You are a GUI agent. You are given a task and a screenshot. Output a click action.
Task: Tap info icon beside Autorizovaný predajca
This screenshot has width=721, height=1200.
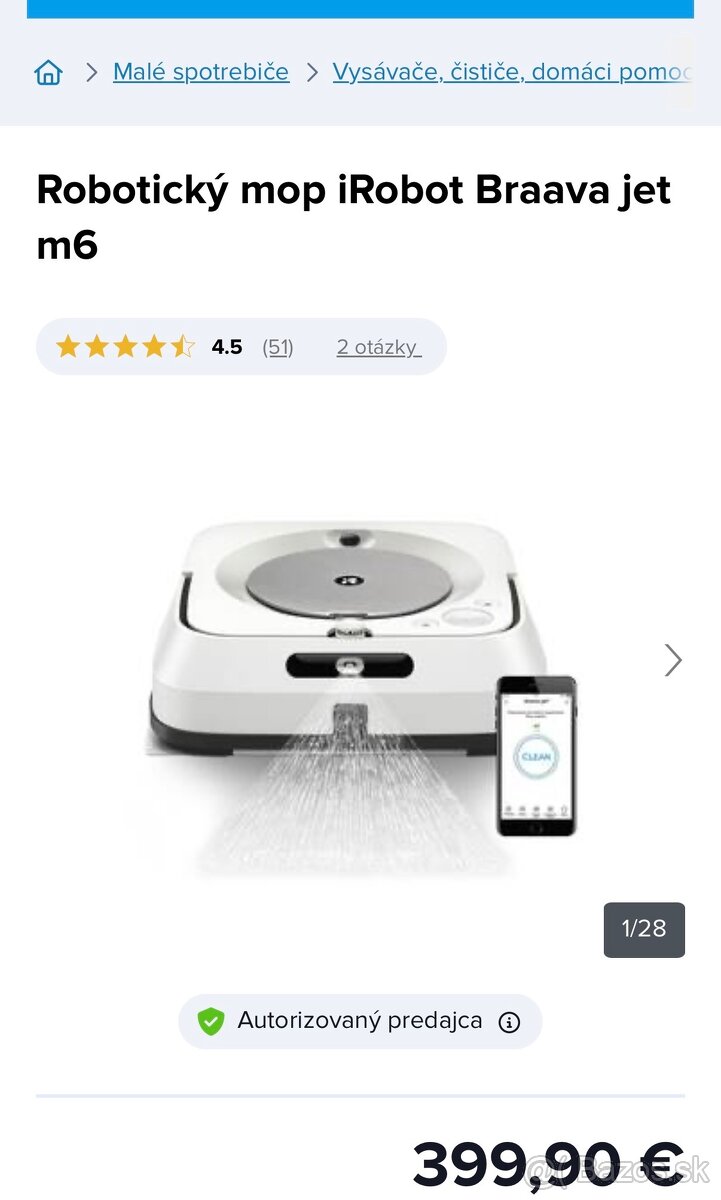click(509, 1022)
